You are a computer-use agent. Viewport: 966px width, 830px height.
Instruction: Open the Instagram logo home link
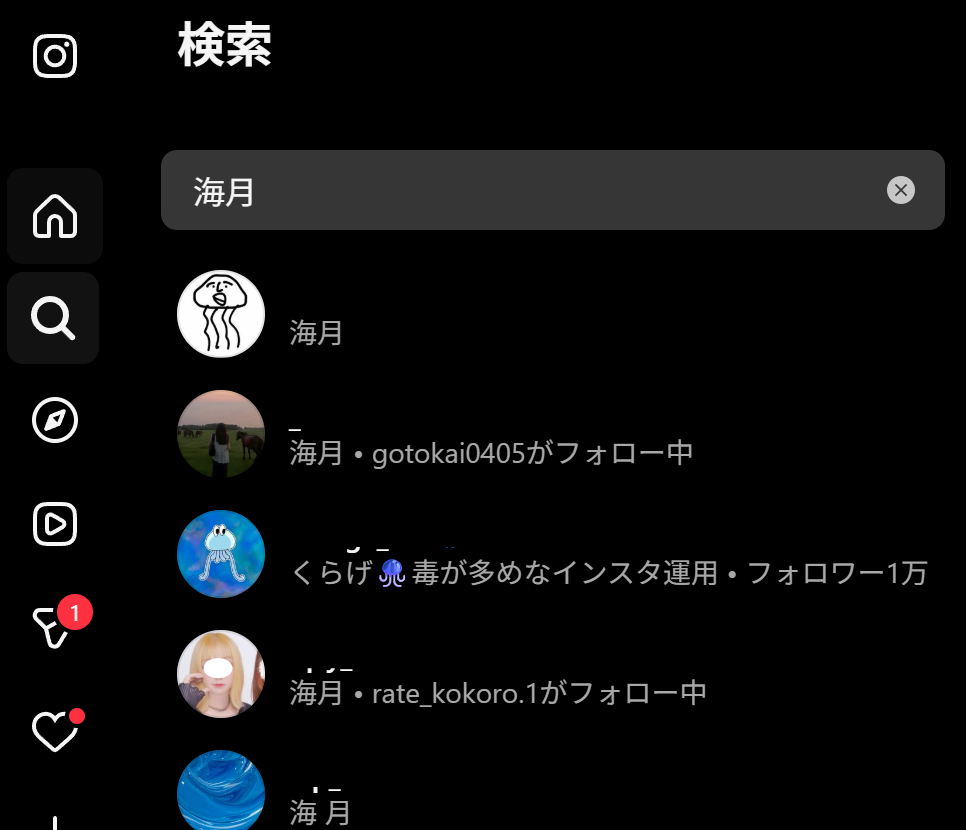55,56
